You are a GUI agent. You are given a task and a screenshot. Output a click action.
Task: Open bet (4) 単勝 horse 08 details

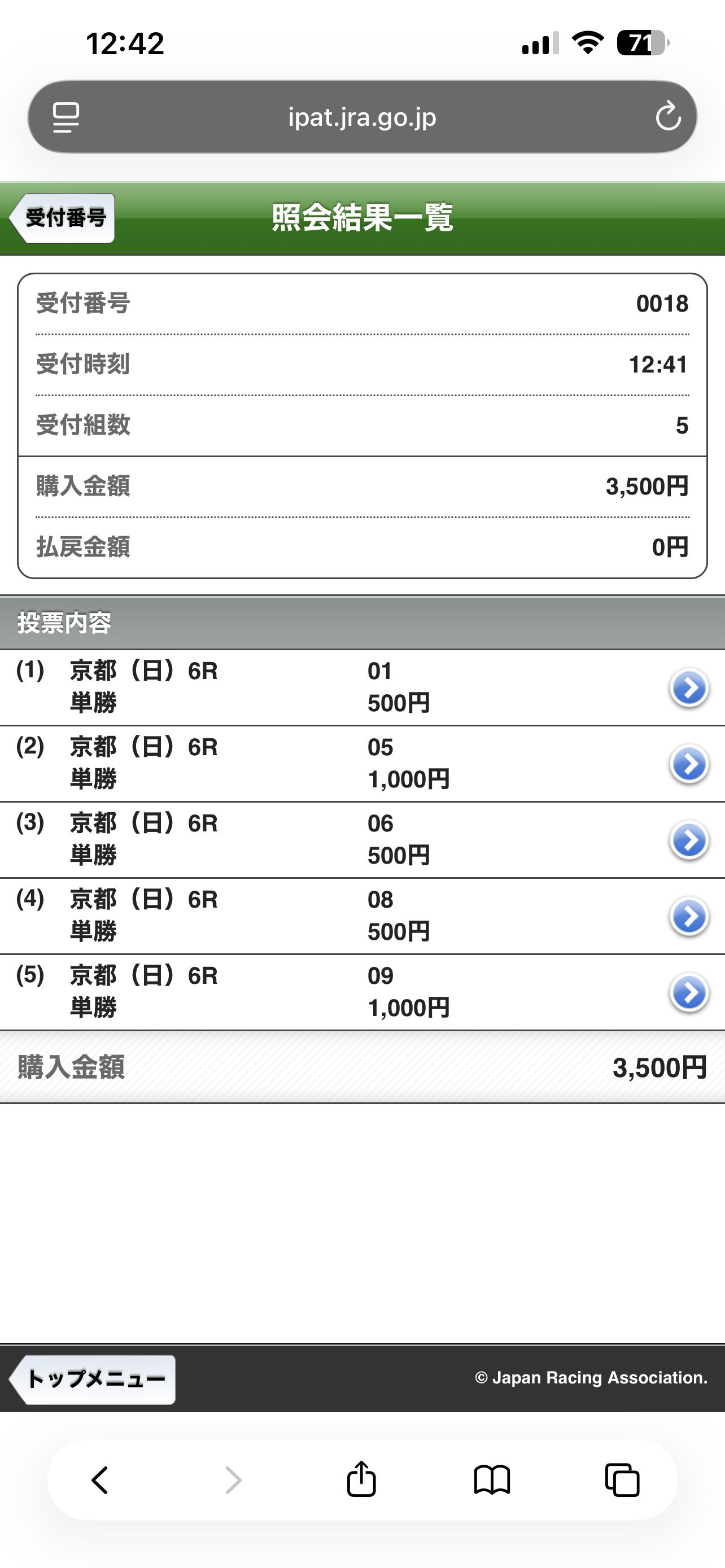pos(688,916)
